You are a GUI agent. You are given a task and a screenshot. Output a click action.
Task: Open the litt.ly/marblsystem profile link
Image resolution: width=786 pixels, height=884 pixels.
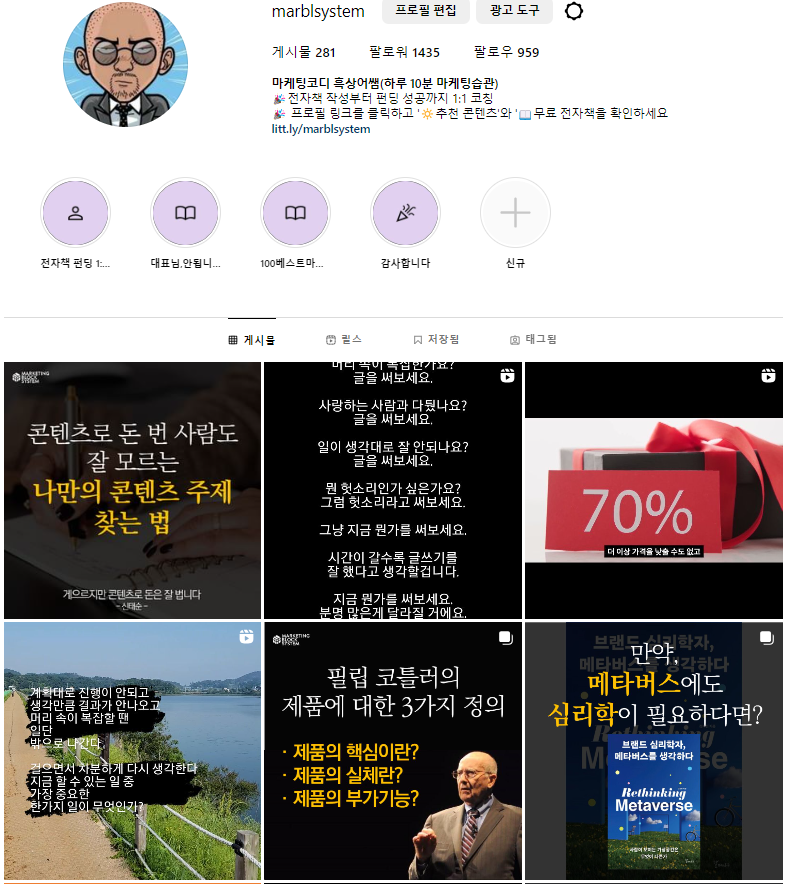click(x=321, y=129)
